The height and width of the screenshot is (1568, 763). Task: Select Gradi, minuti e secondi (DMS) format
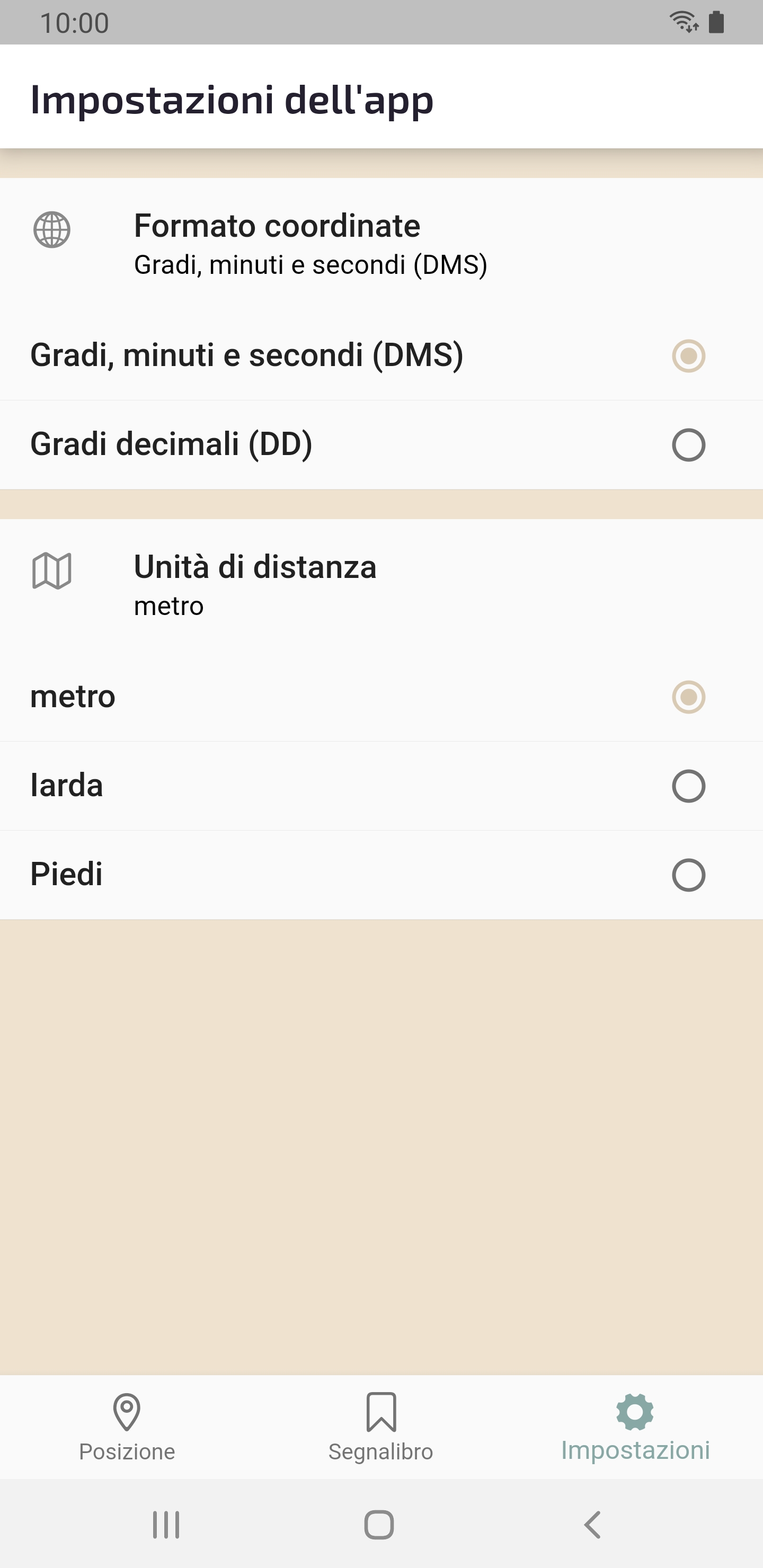coord(688,355)
